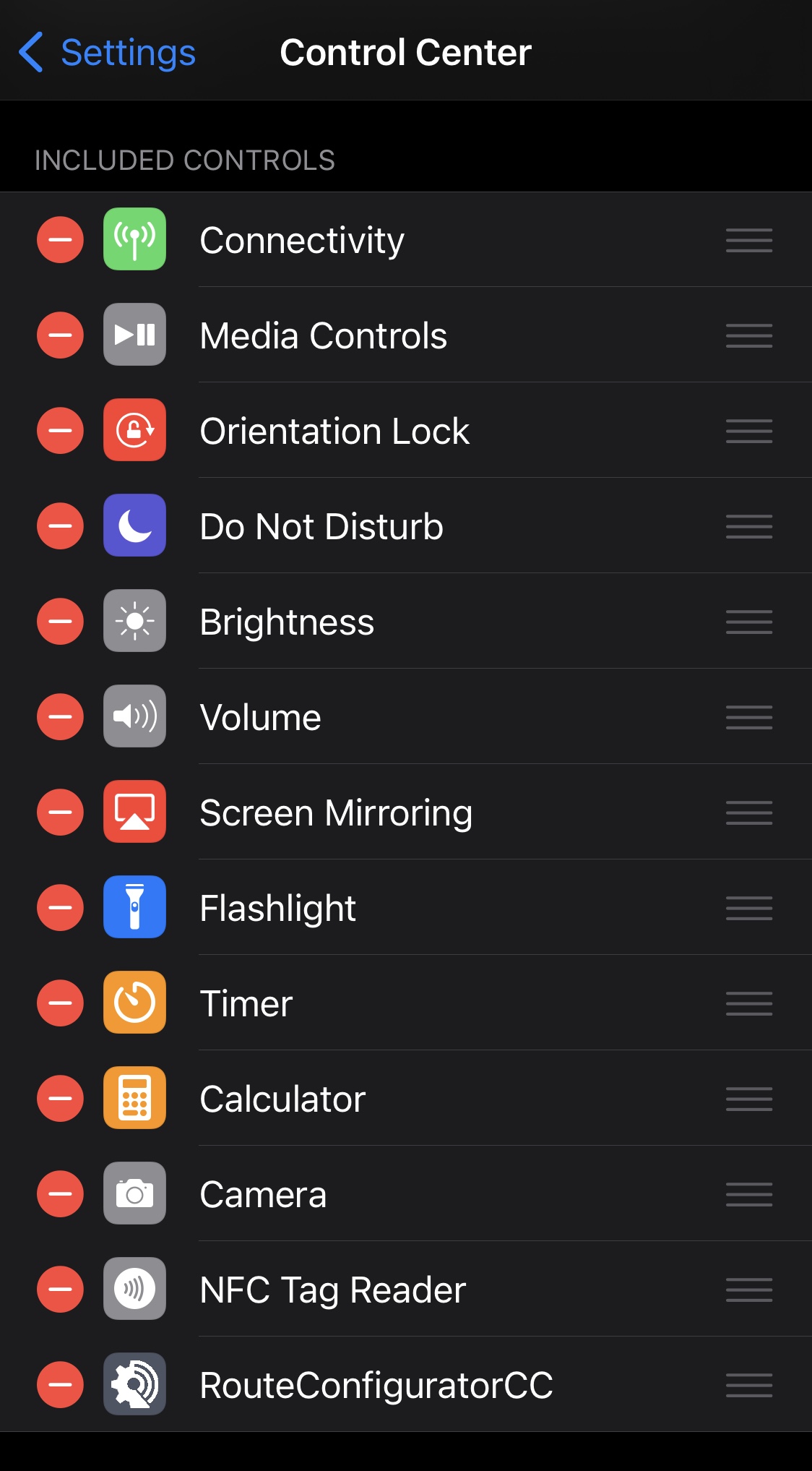Remove NFC Tag Reader control
This screenshot has height=1471, width=812.
60,1290
